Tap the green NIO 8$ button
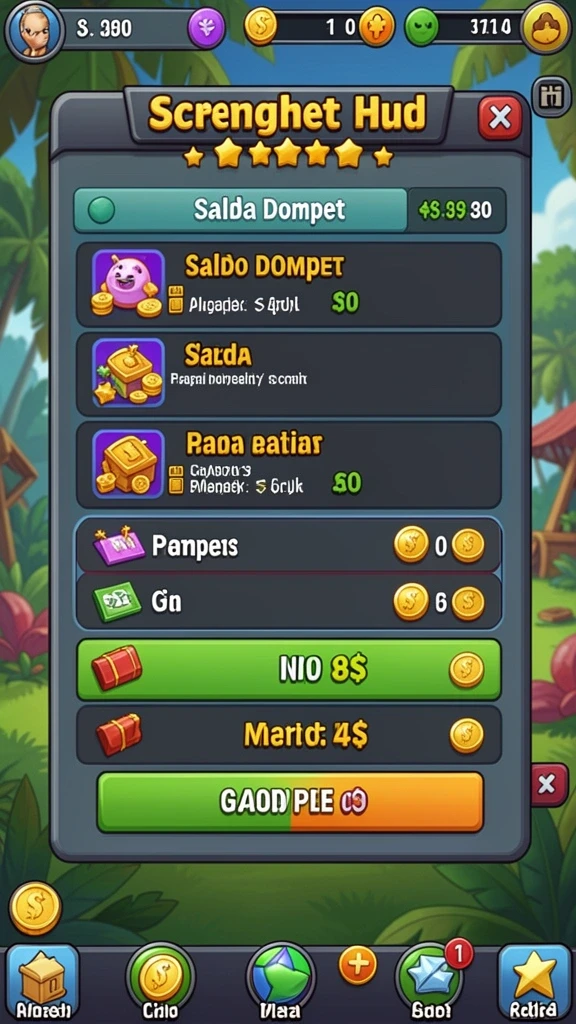 (289, 669)
